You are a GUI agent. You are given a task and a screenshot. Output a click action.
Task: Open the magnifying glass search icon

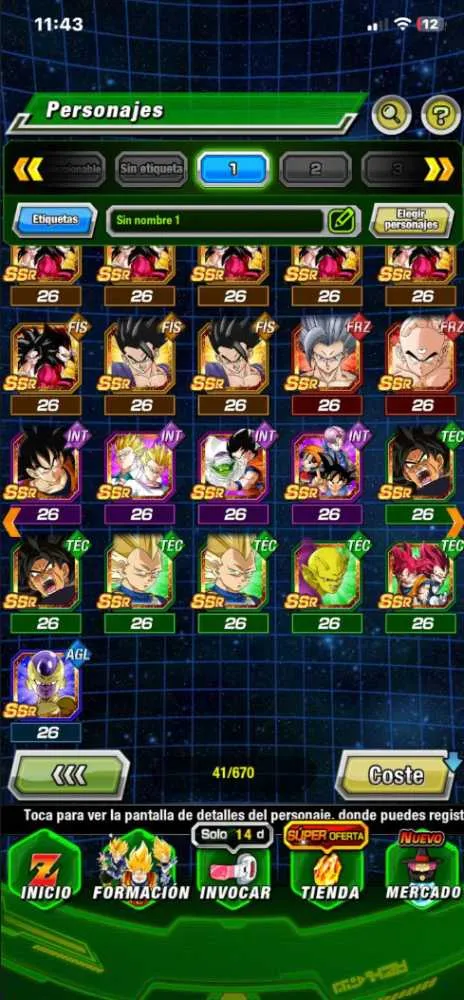click(x=391, y=115)
